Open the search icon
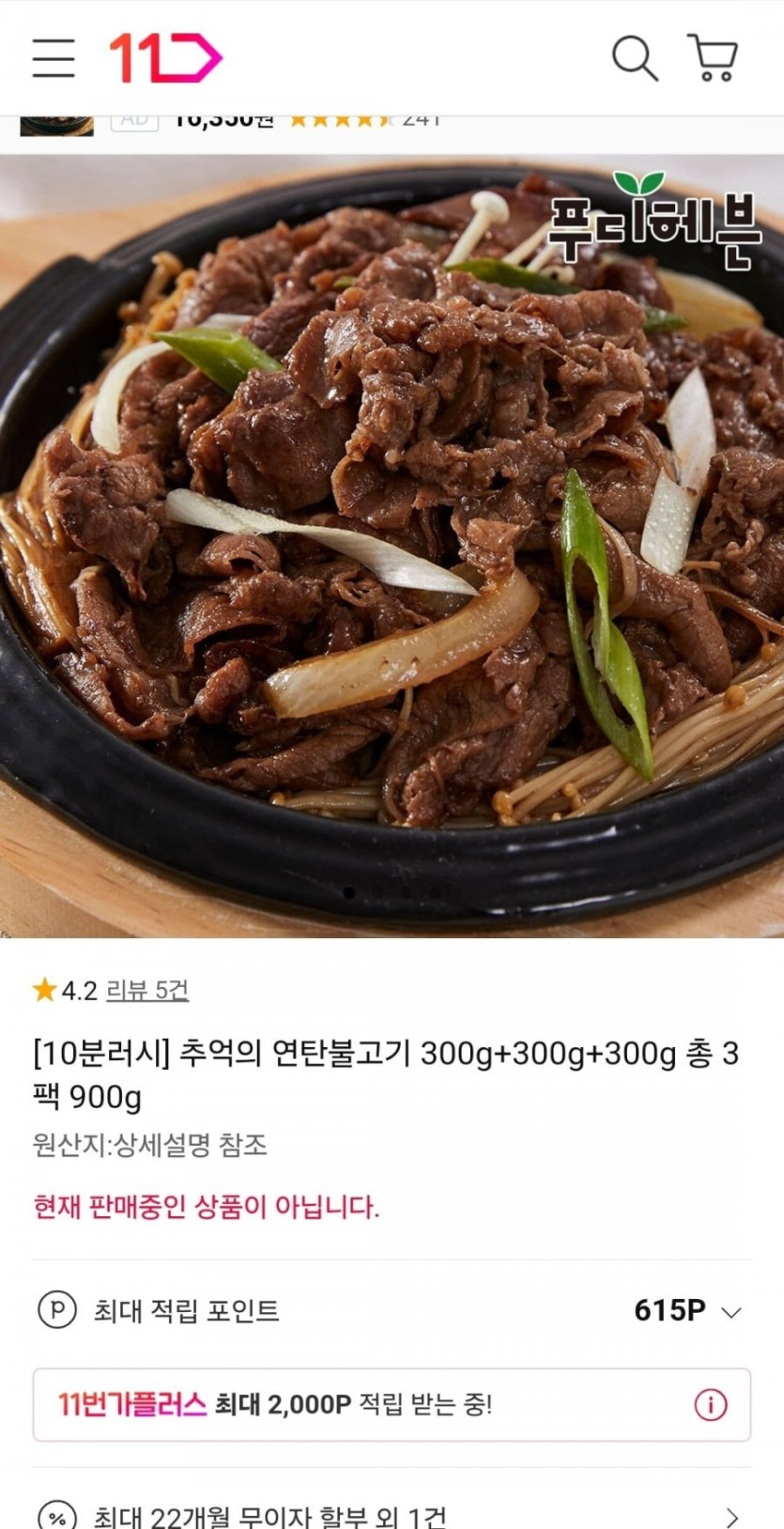The image size is (784, 1529). coord(634,58)
